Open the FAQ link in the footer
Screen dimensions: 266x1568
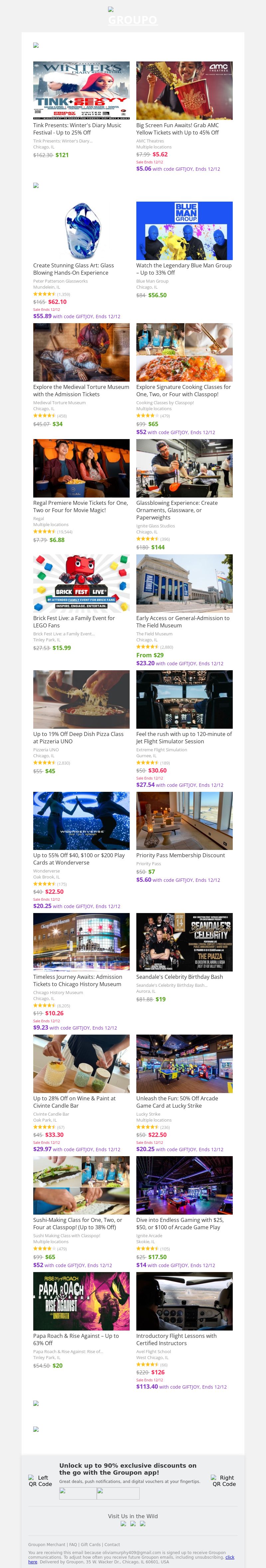point(73,1544)
